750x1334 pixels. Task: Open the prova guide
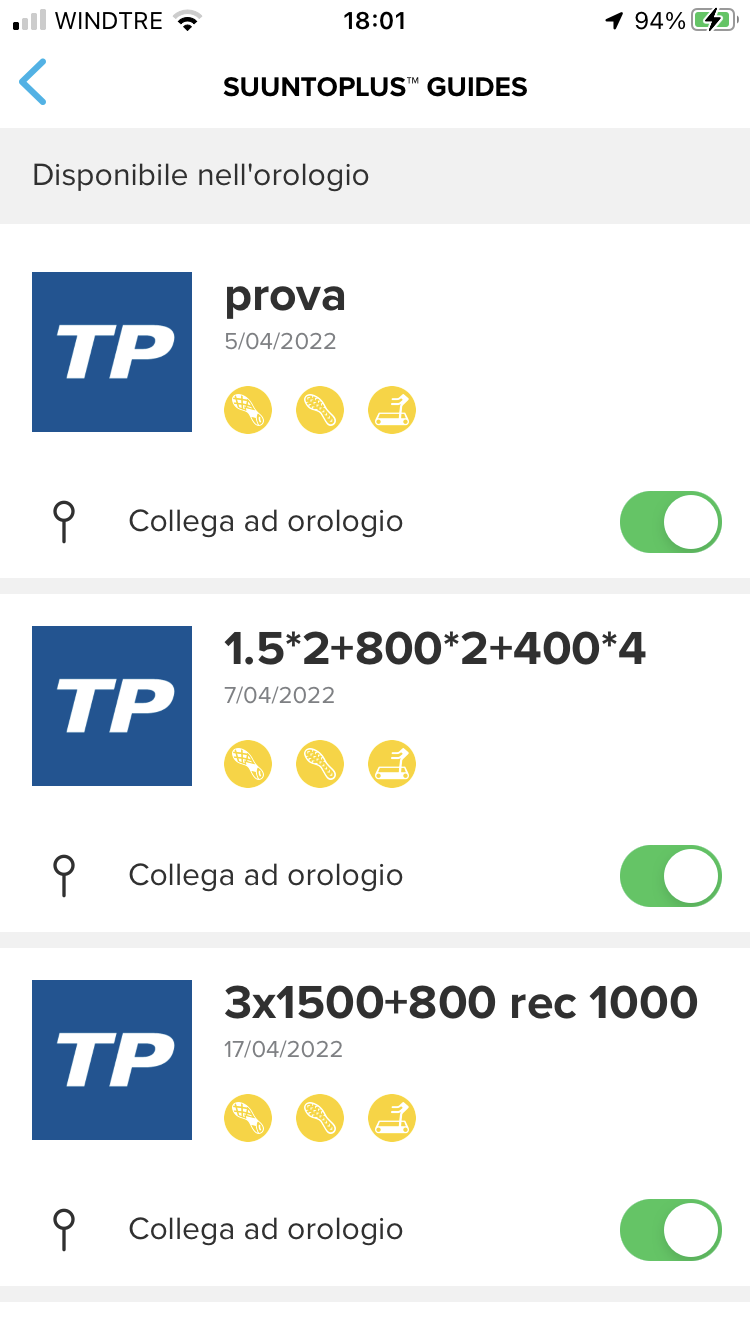[x=285, y=298]
